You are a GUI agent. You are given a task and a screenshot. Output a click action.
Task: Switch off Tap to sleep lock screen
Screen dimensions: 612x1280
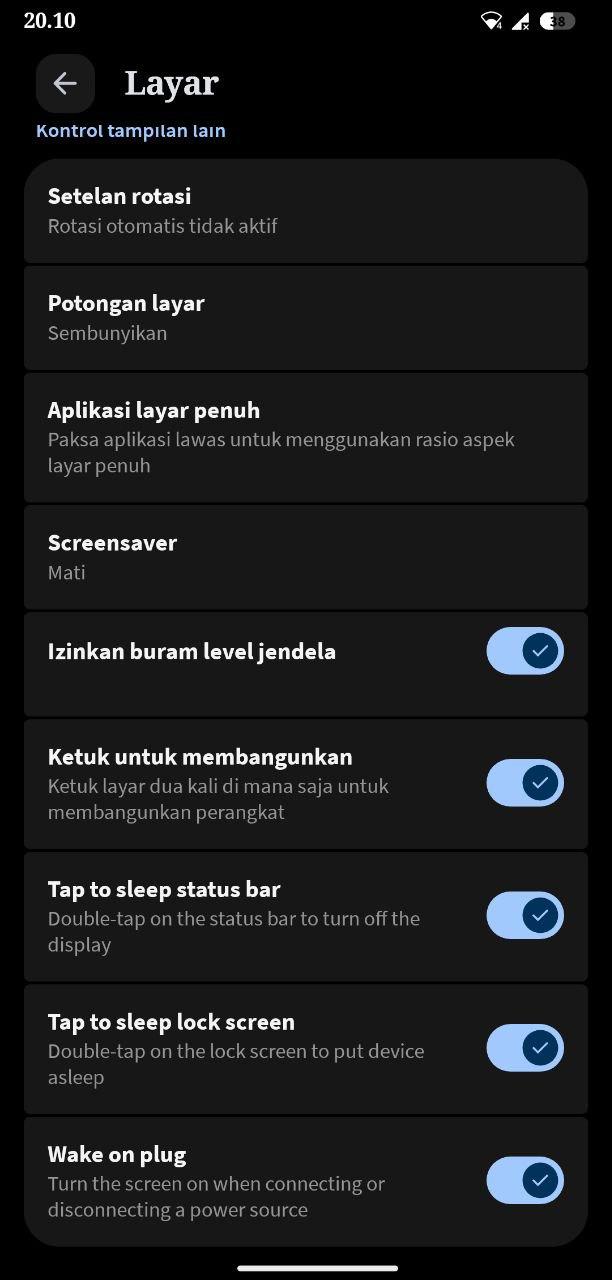click(x=525, y=1048)
